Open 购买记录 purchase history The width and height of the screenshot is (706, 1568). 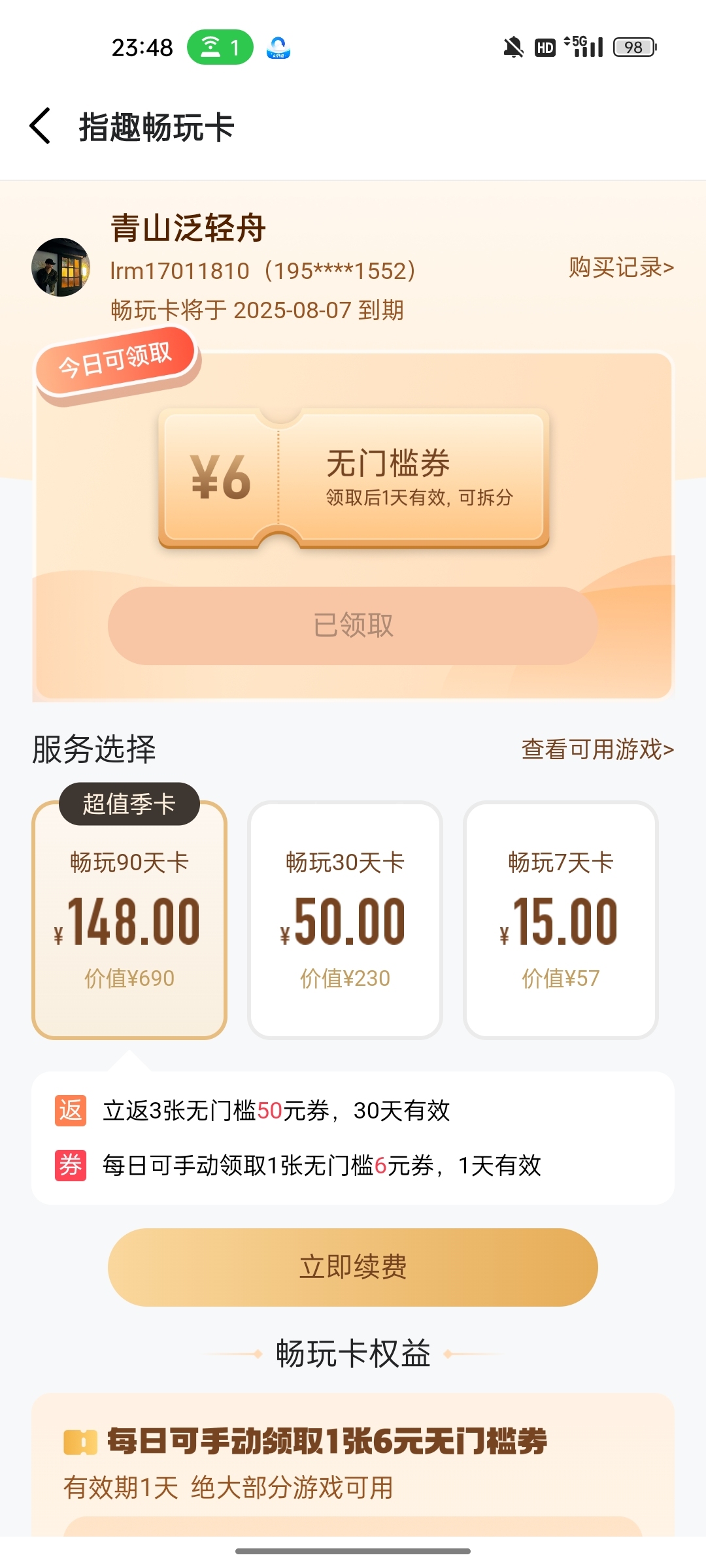point(620,267)
